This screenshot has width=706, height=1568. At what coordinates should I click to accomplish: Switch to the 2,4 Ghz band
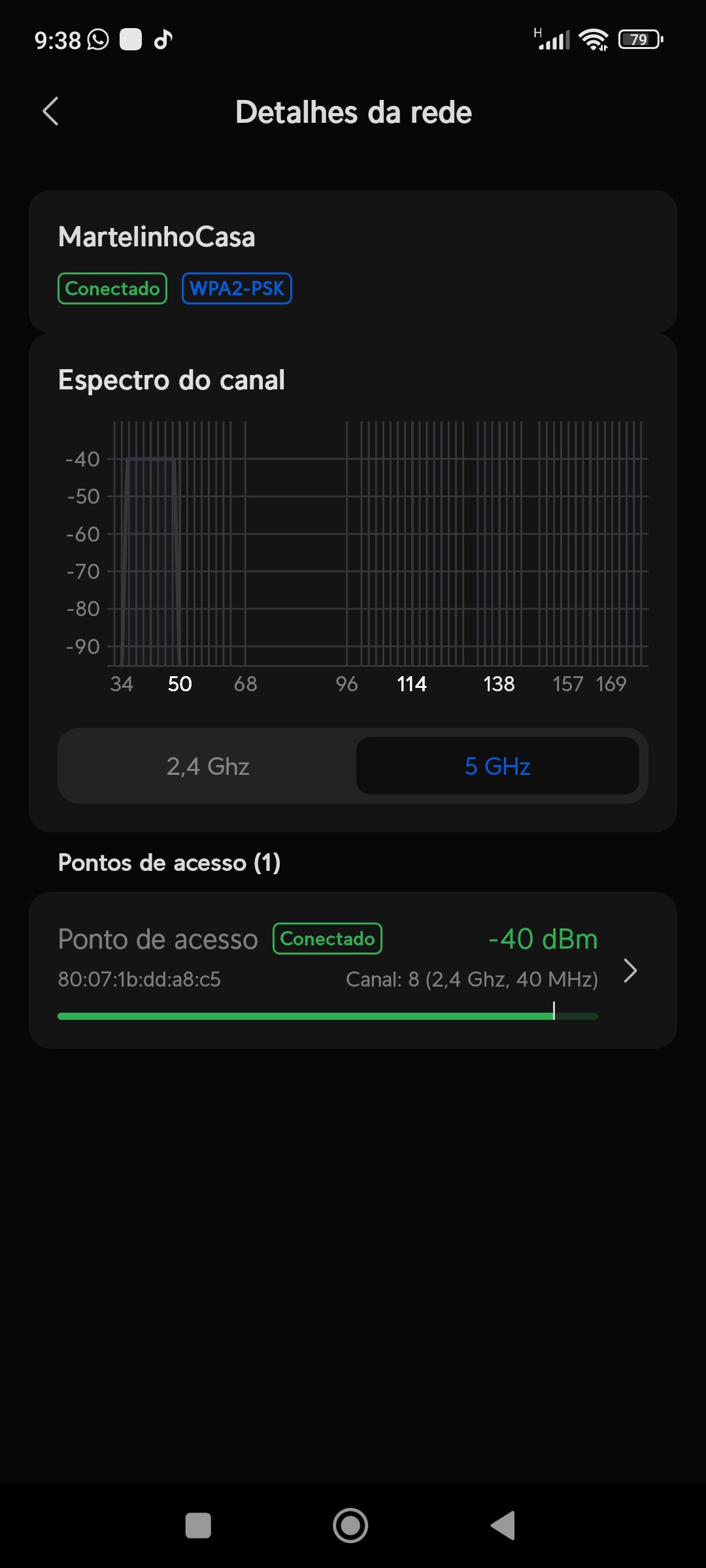(x=208, y=766)
